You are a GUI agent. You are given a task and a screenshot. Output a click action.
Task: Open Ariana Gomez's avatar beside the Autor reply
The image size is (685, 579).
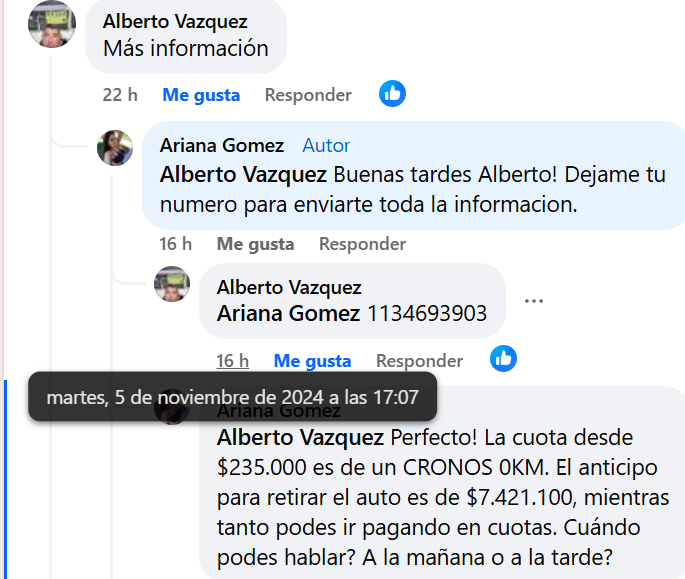(x=115, y=148)
